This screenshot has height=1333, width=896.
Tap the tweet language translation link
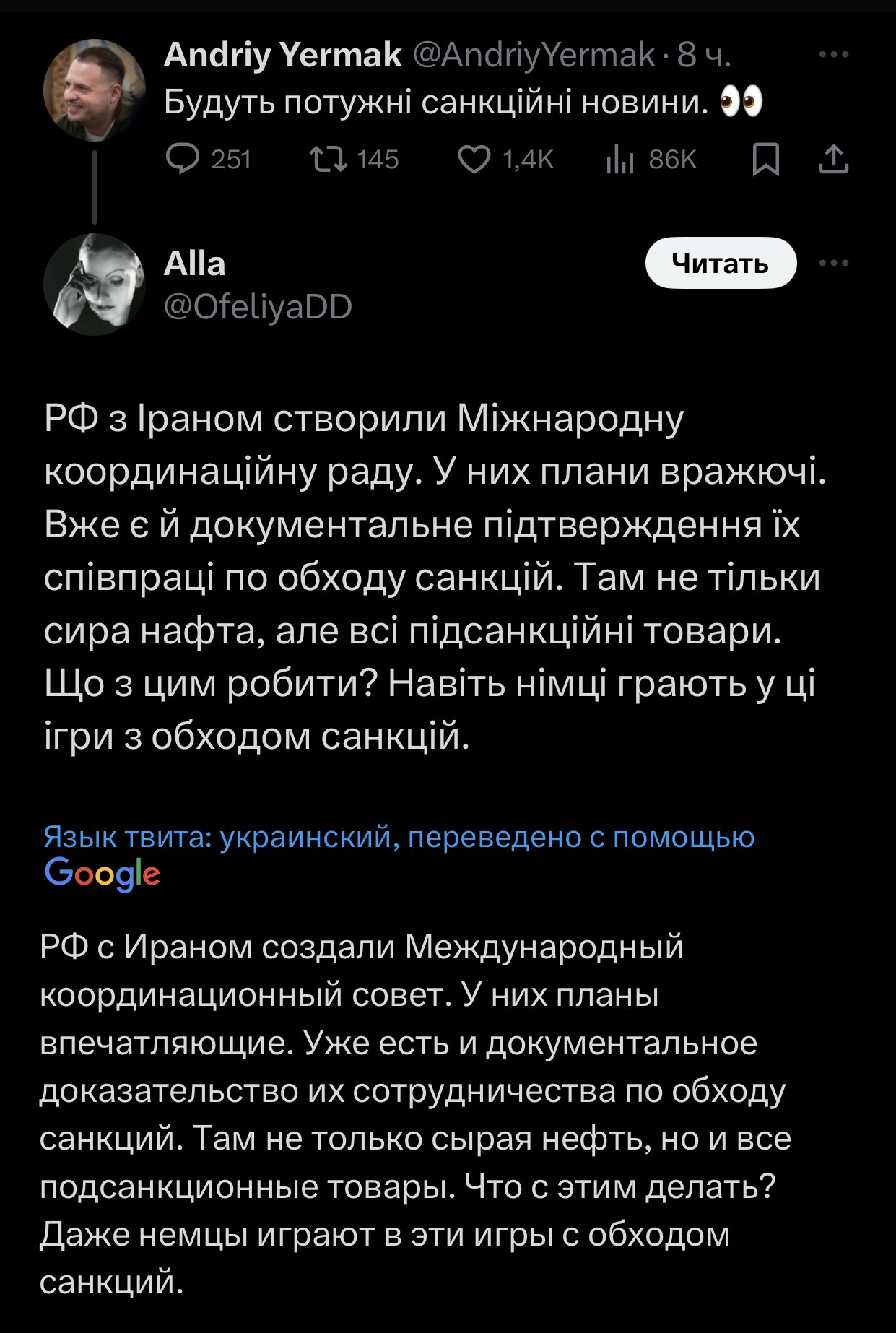click(x=399, y=838)
